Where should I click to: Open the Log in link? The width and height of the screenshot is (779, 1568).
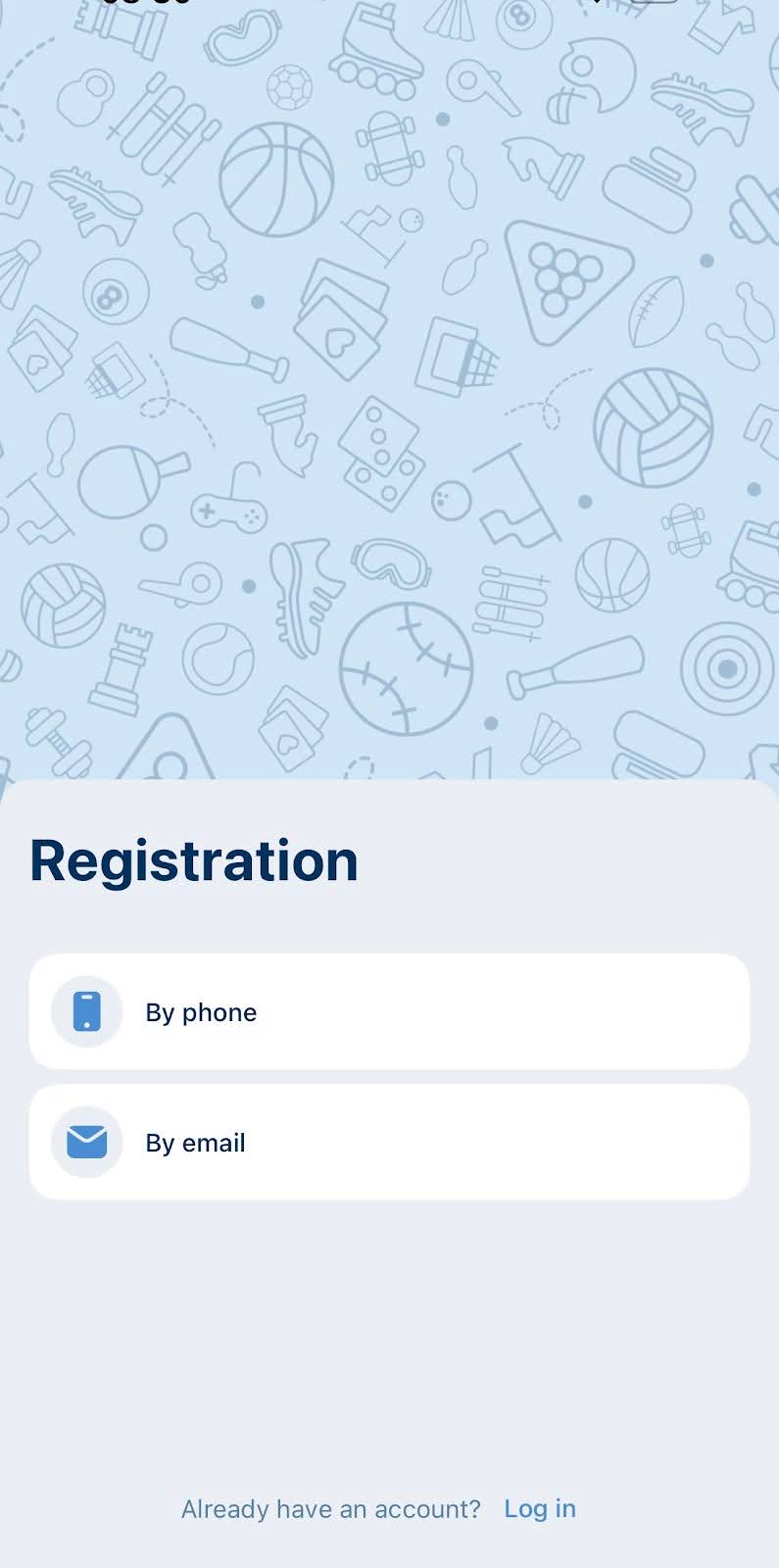pyautogui.click(x=539, y=1508)
